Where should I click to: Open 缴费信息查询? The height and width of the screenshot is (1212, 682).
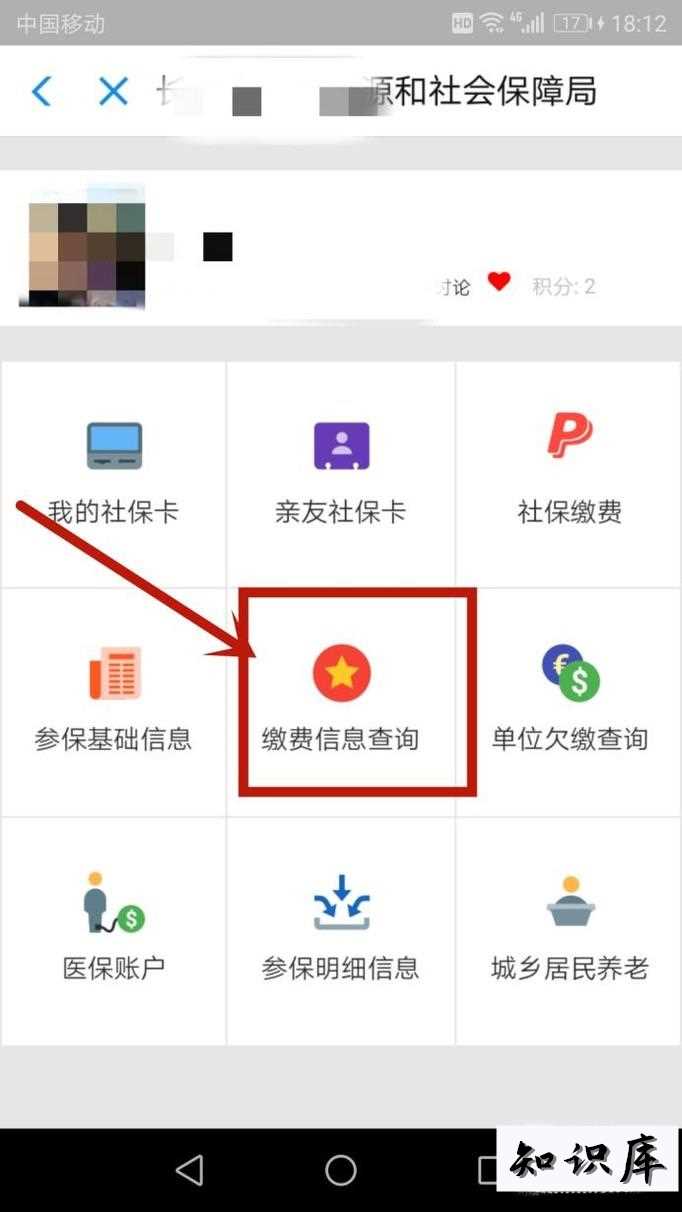pos(341,702)
